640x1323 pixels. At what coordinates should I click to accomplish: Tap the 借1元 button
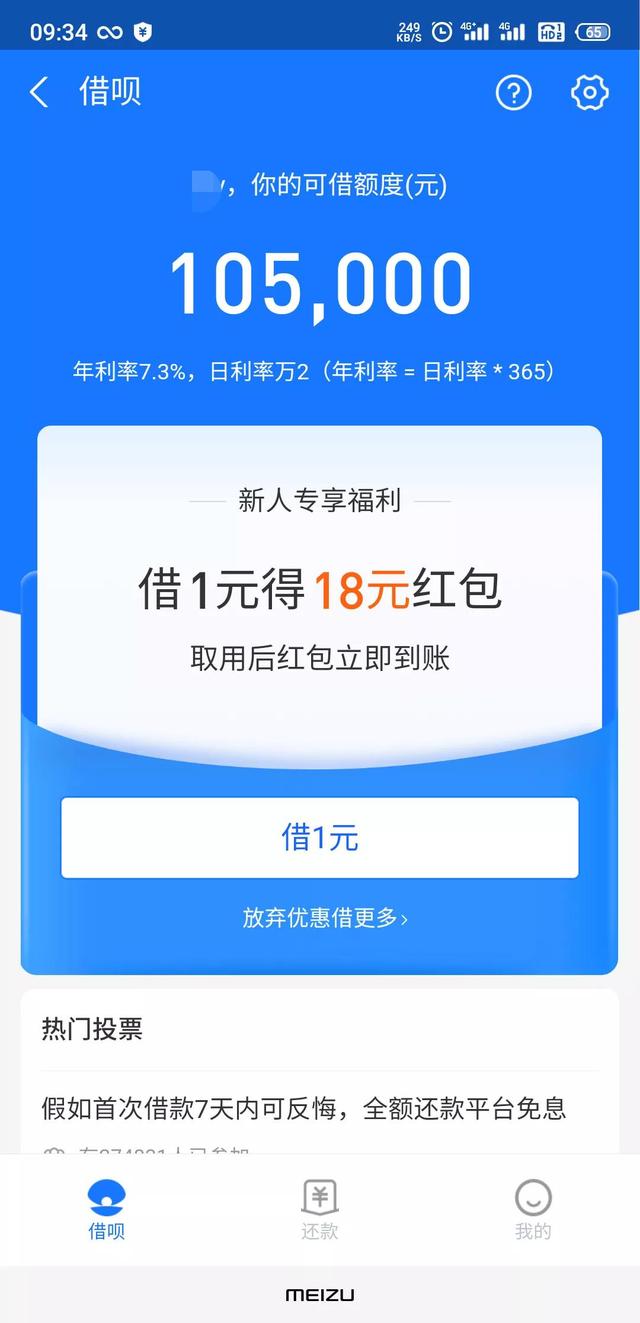coord(320,838)
